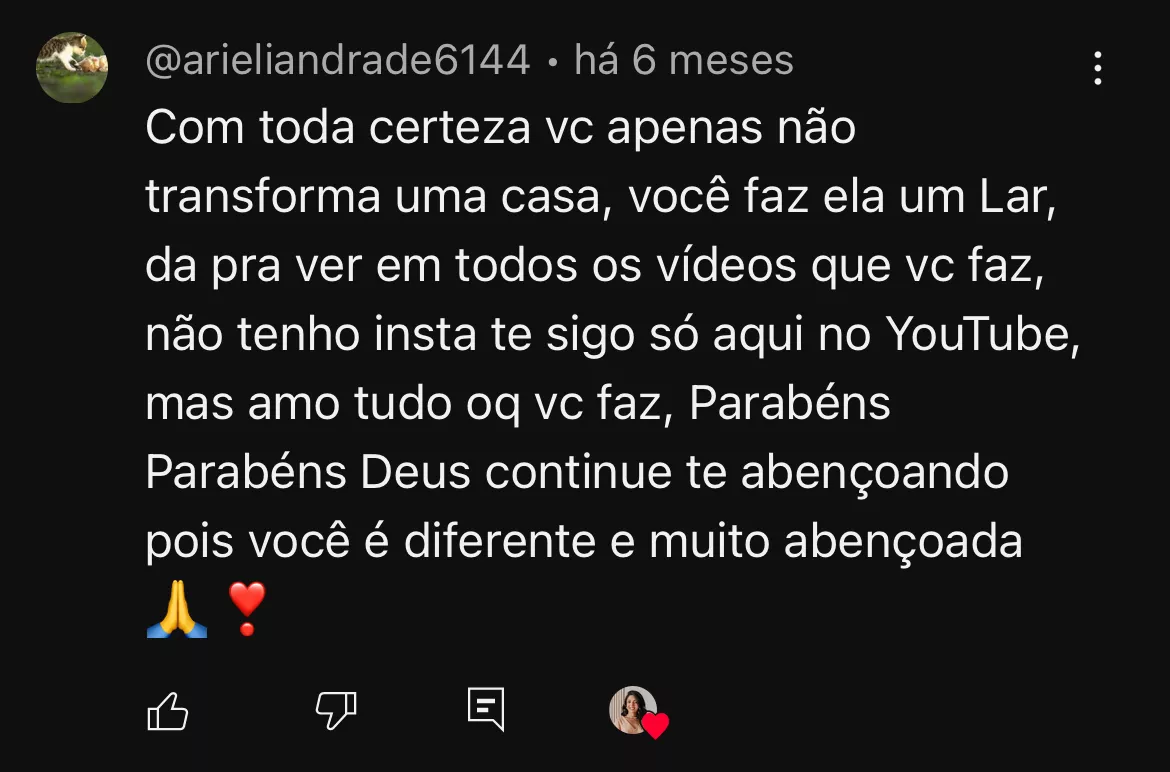
Task: Reply to this comment
Action: tap(486, 709)
